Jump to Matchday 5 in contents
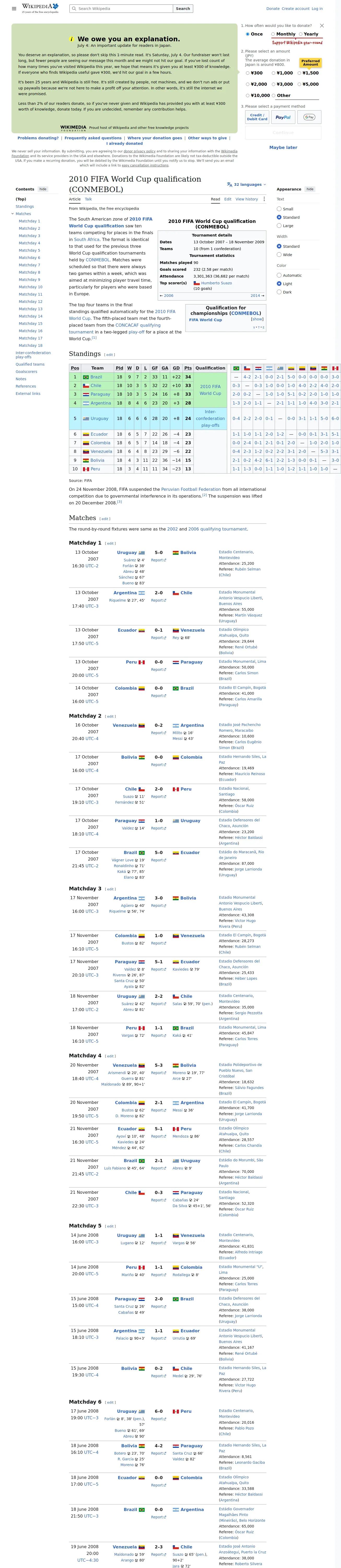 coord(29,250)
